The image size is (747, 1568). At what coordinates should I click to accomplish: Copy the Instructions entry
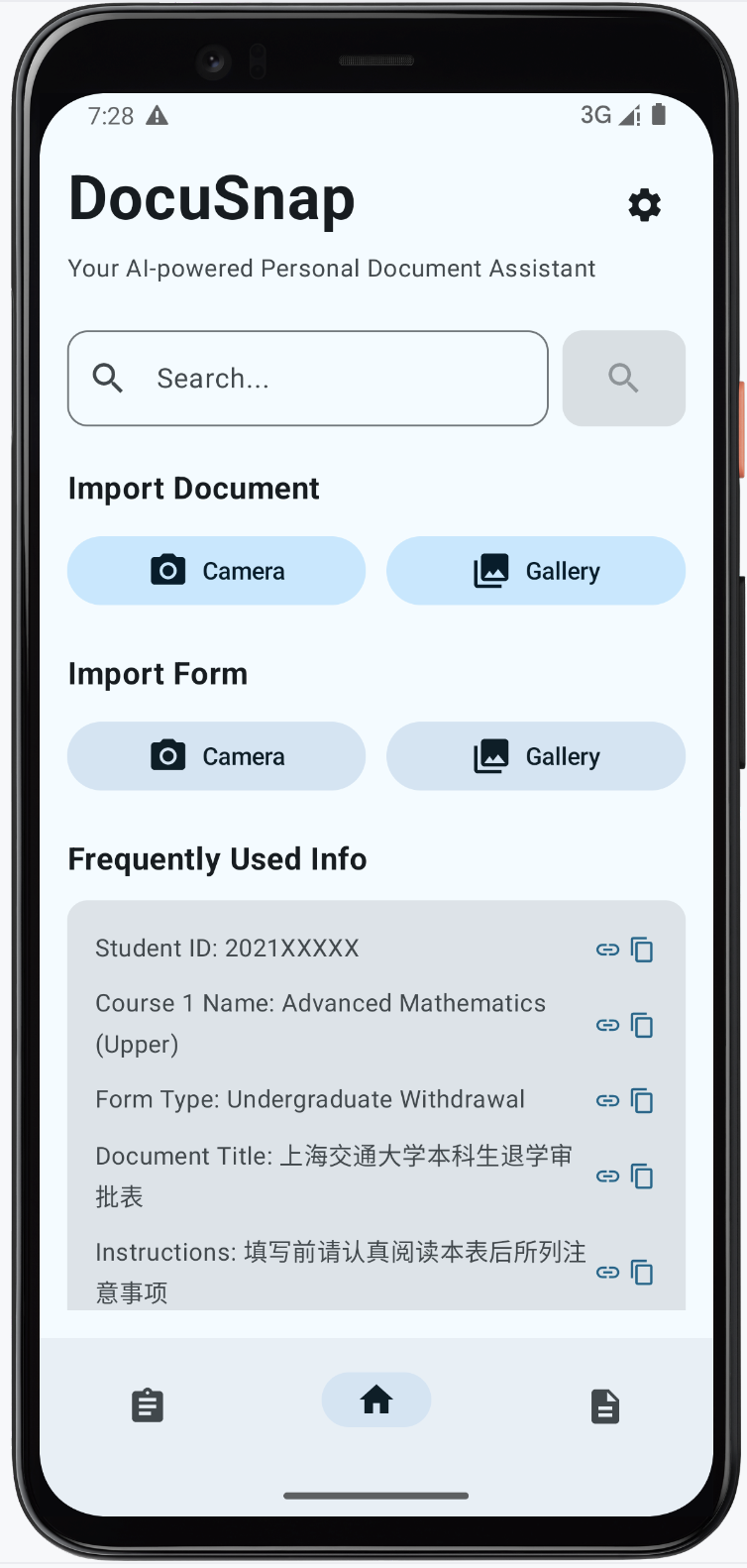click(642, 1272)
